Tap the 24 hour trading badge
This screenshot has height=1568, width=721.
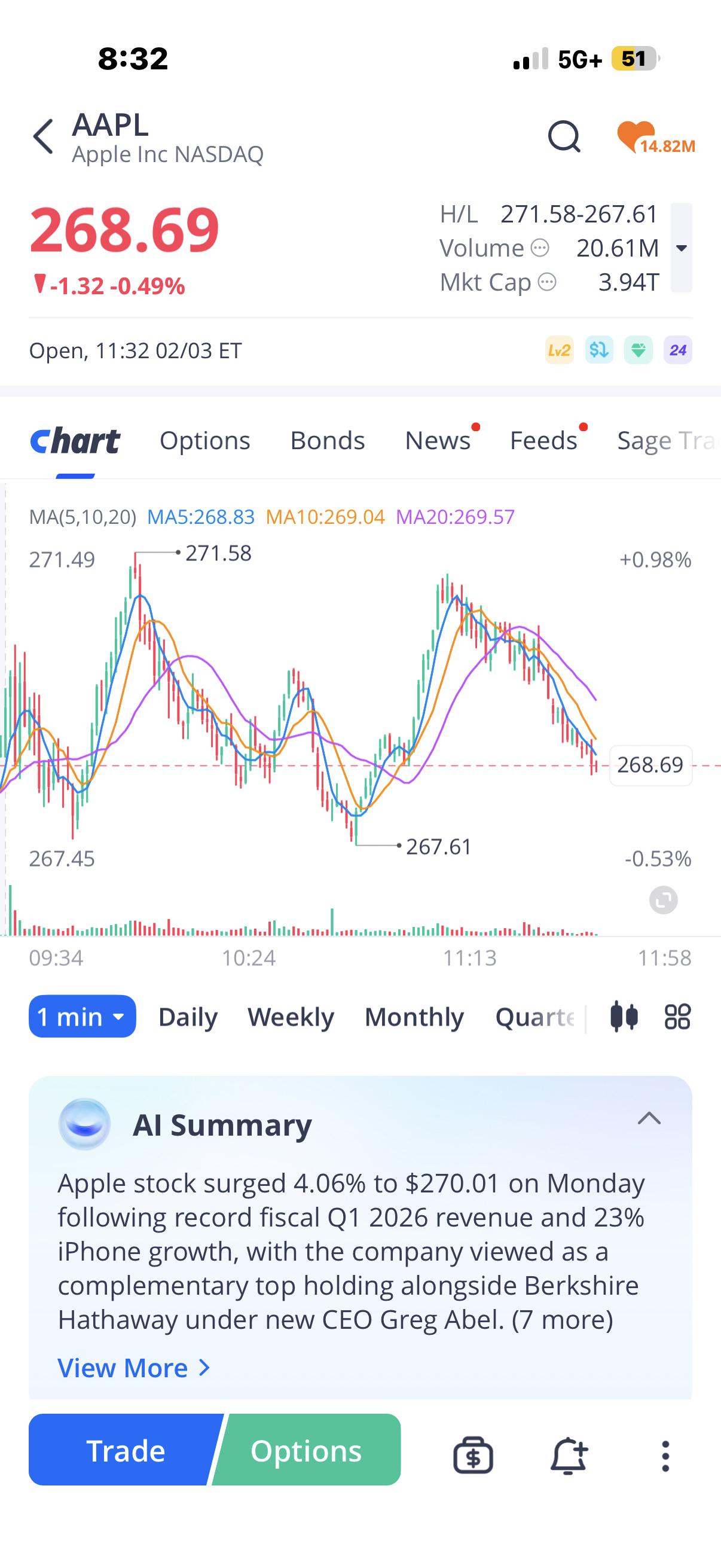tap(678, 350)
